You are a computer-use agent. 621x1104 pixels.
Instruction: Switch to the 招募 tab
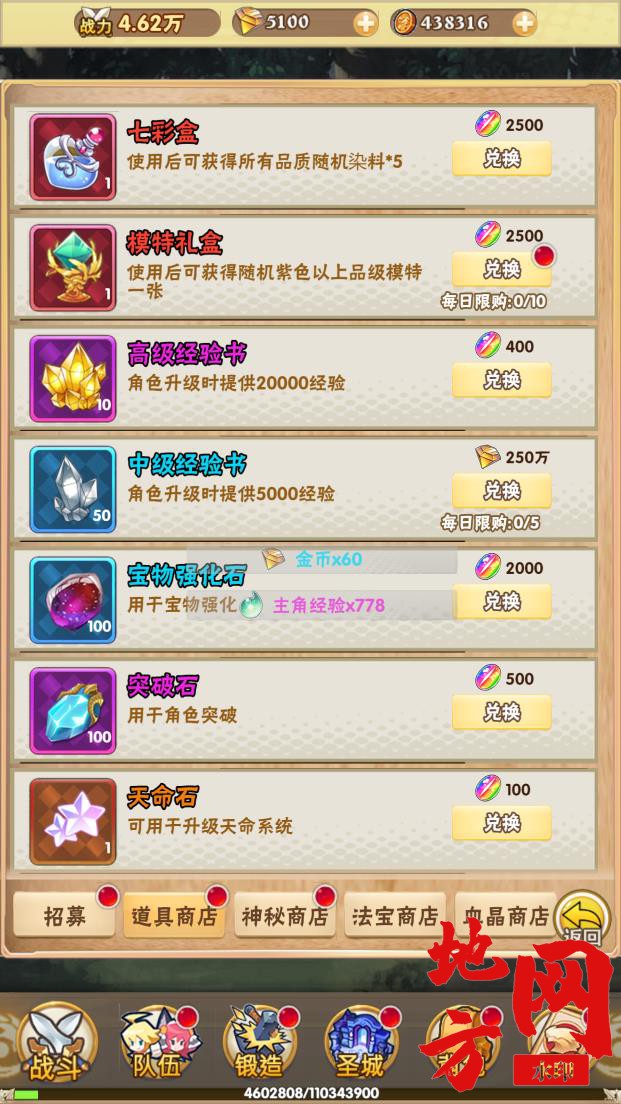(63, 916)
